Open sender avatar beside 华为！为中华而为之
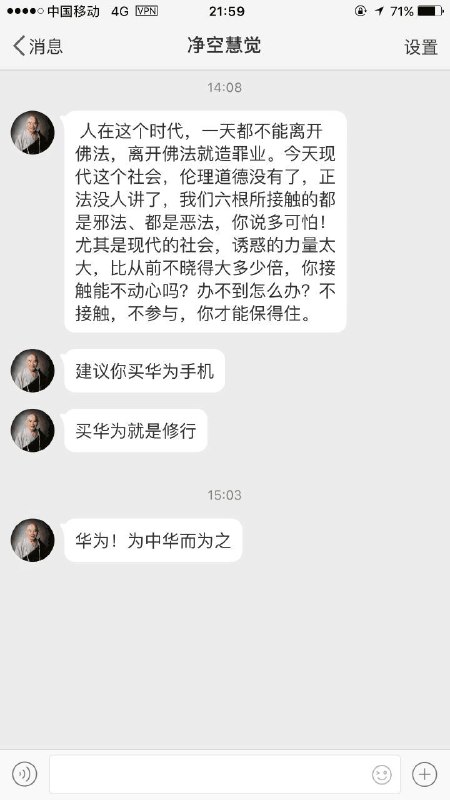The image size is (450, 800). (x=33, y=541)
